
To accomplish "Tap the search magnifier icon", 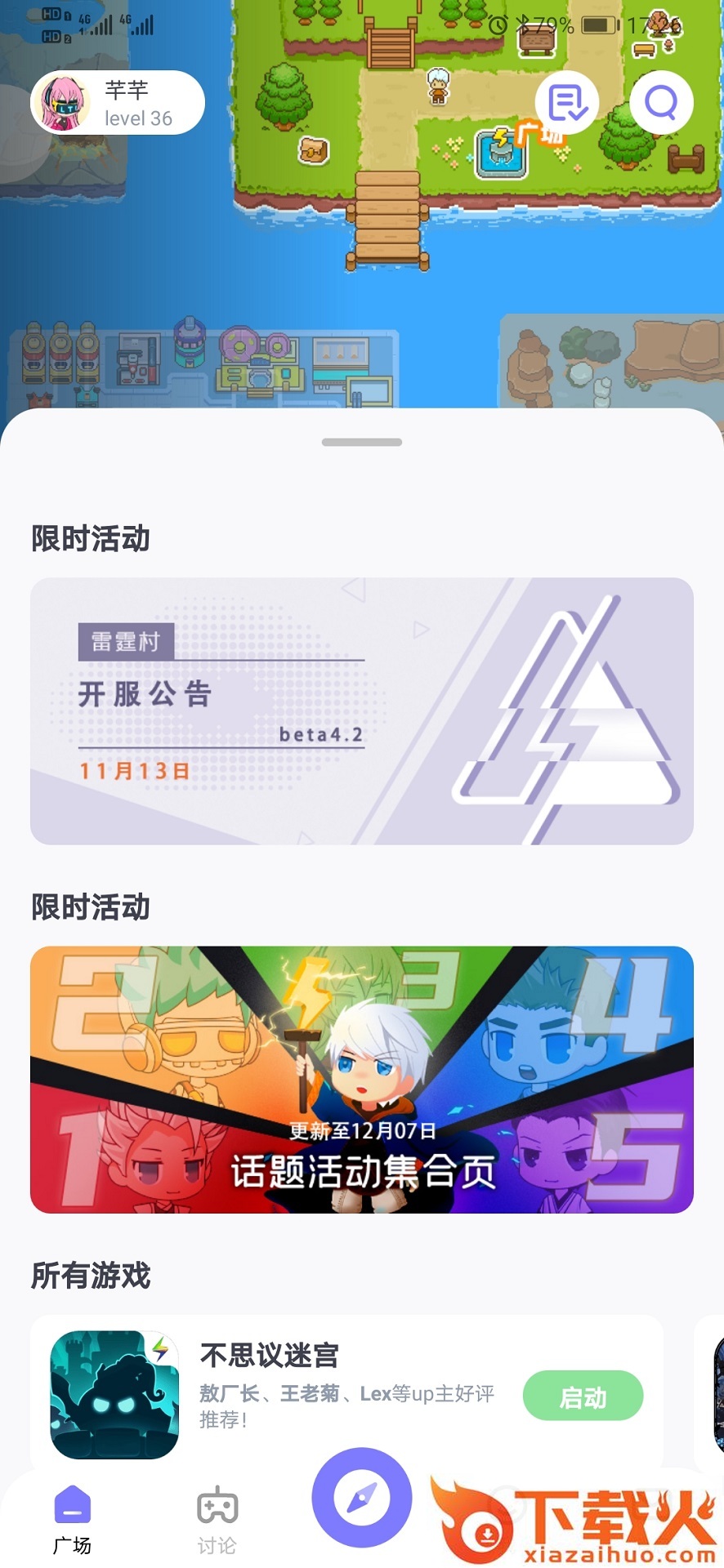I will (x=661, y=103).
